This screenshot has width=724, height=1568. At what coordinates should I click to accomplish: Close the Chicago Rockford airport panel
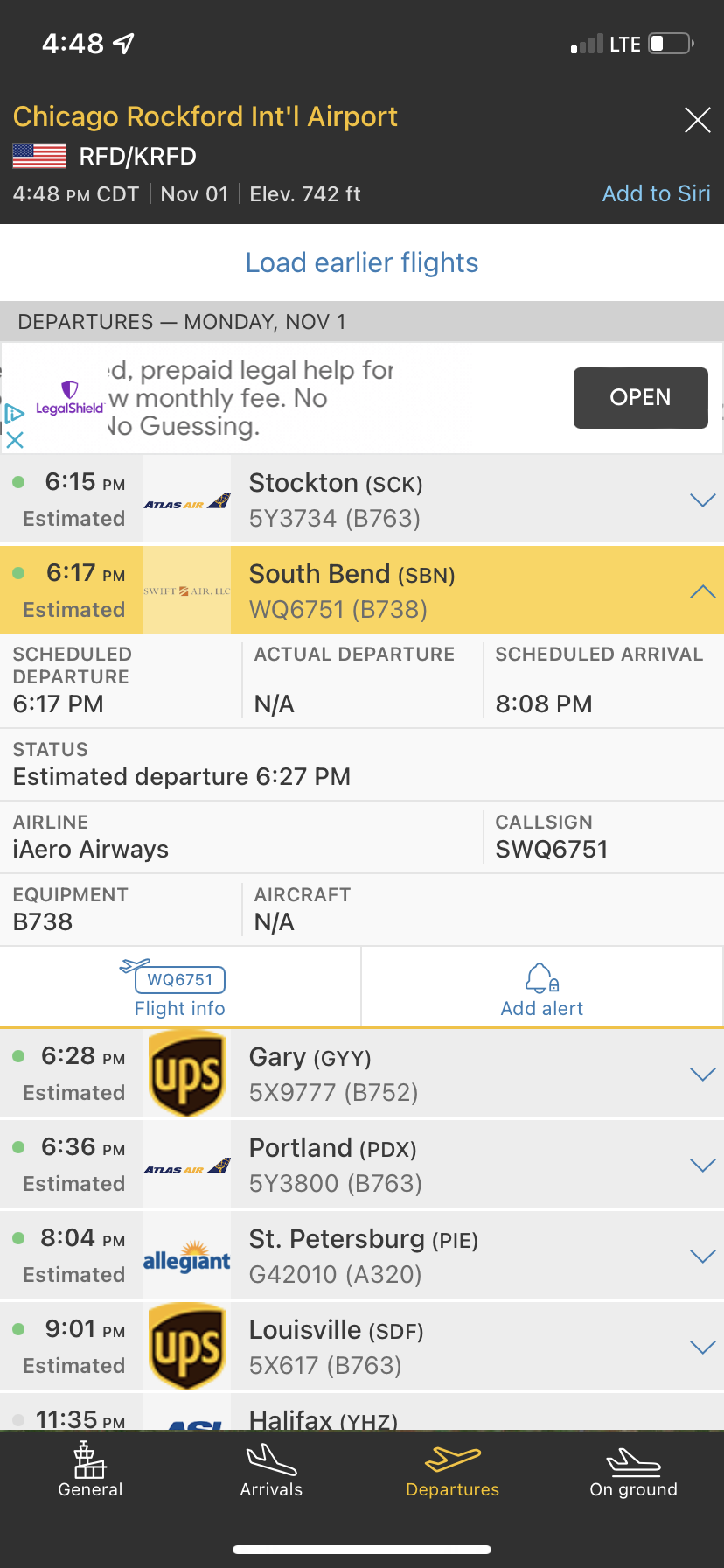697,120
